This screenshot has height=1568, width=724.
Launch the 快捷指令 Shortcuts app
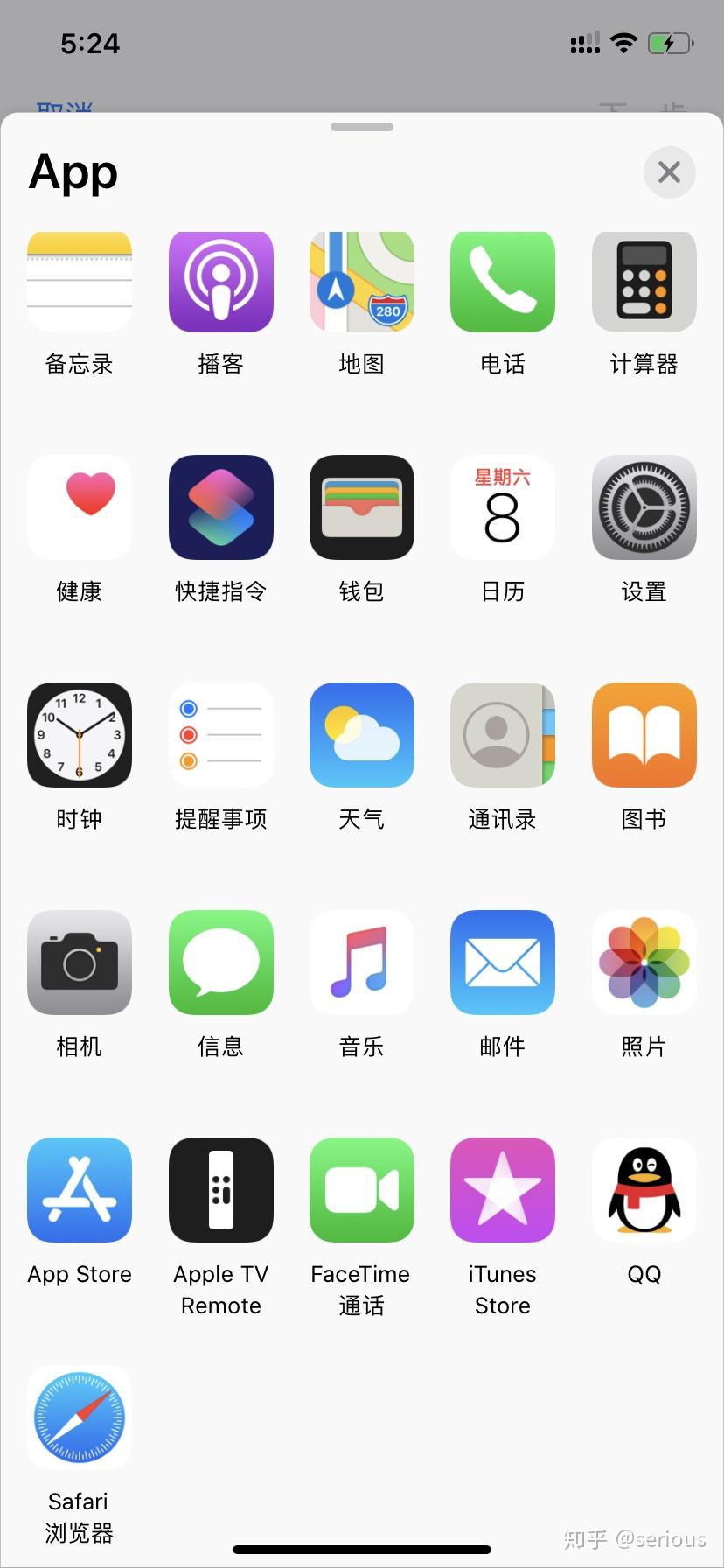click(x=220, y=507)
